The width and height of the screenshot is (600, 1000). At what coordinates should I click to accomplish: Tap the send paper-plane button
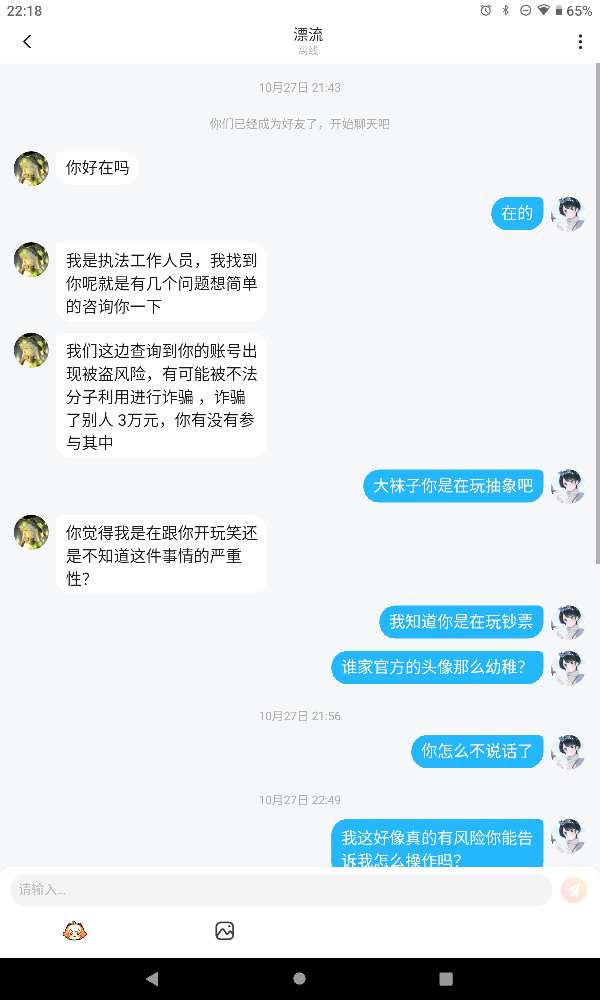[x=573, y=889]
